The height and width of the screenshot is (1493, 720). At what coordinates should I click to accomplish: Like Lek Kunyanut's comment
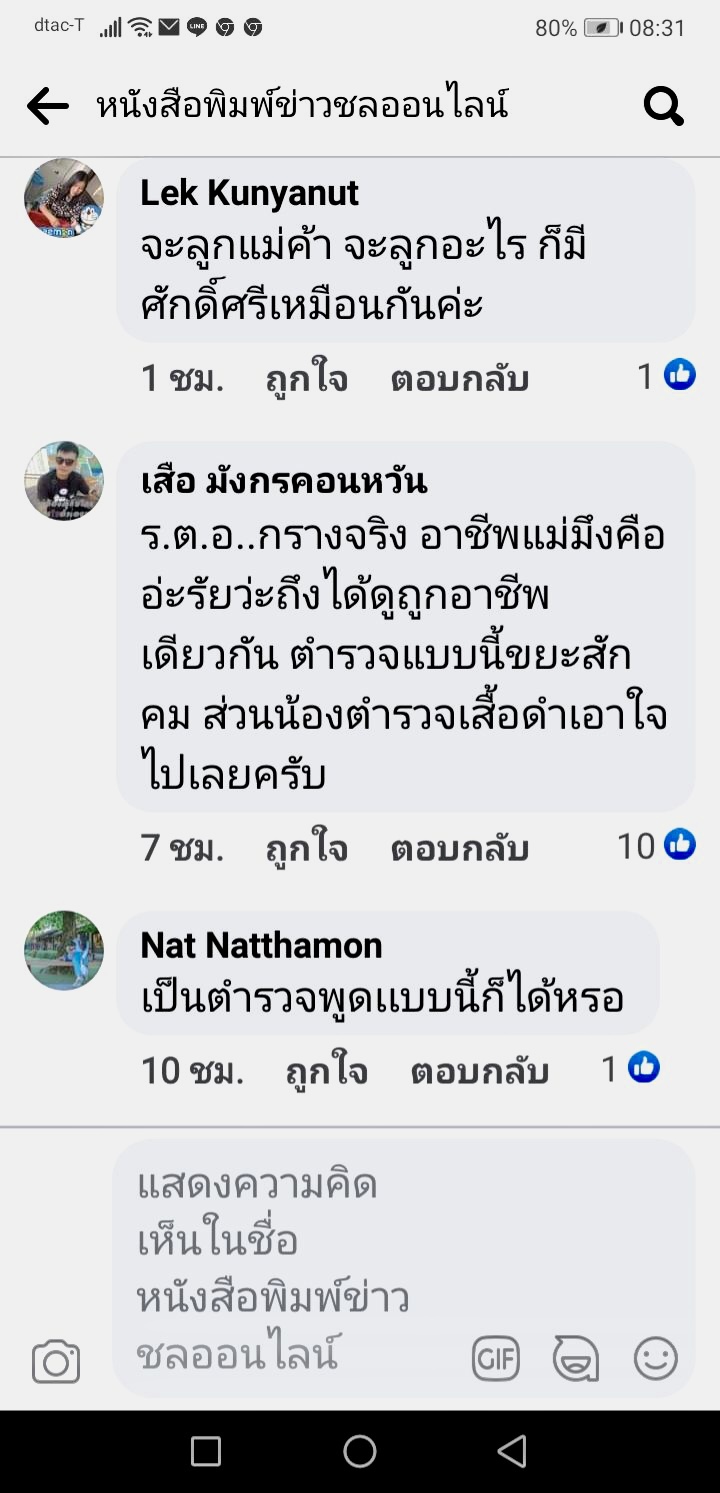[306, 379]
